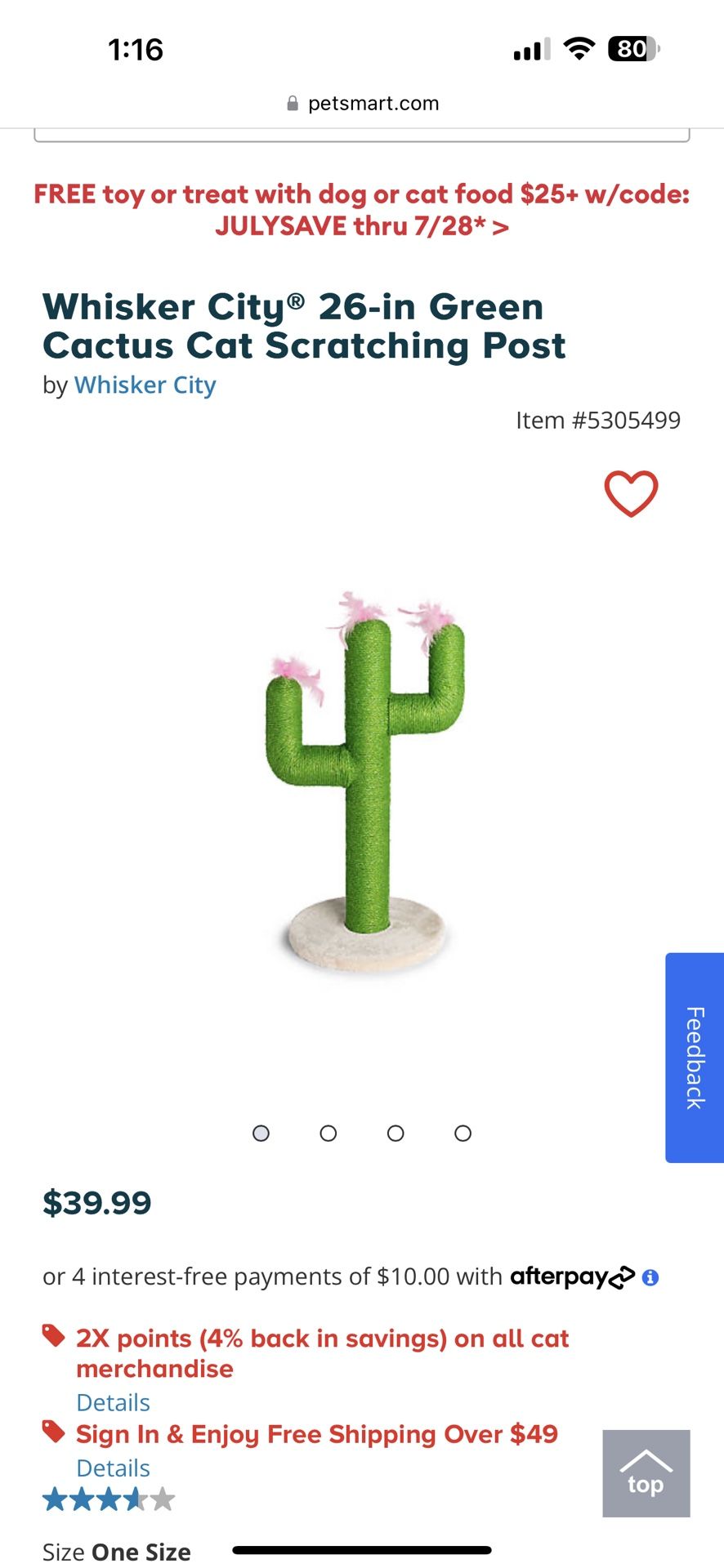Select the second image carousel dot
The width and height of the screenshot is (724, 1568).
(x=328, y=1134)
